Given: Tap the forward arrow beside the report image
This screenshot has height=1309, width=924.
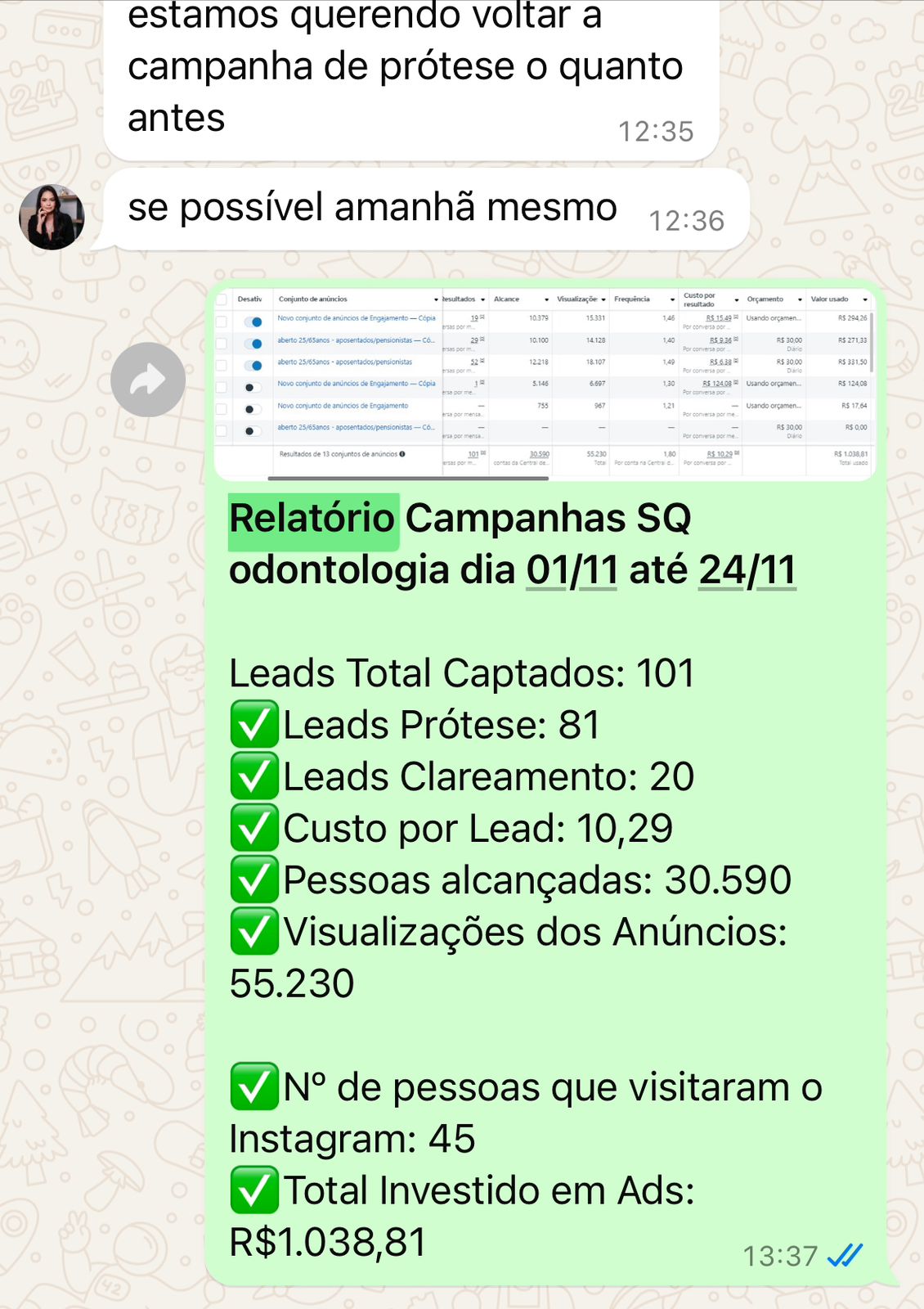Looking at the screenshot, I should click(148, 380).
